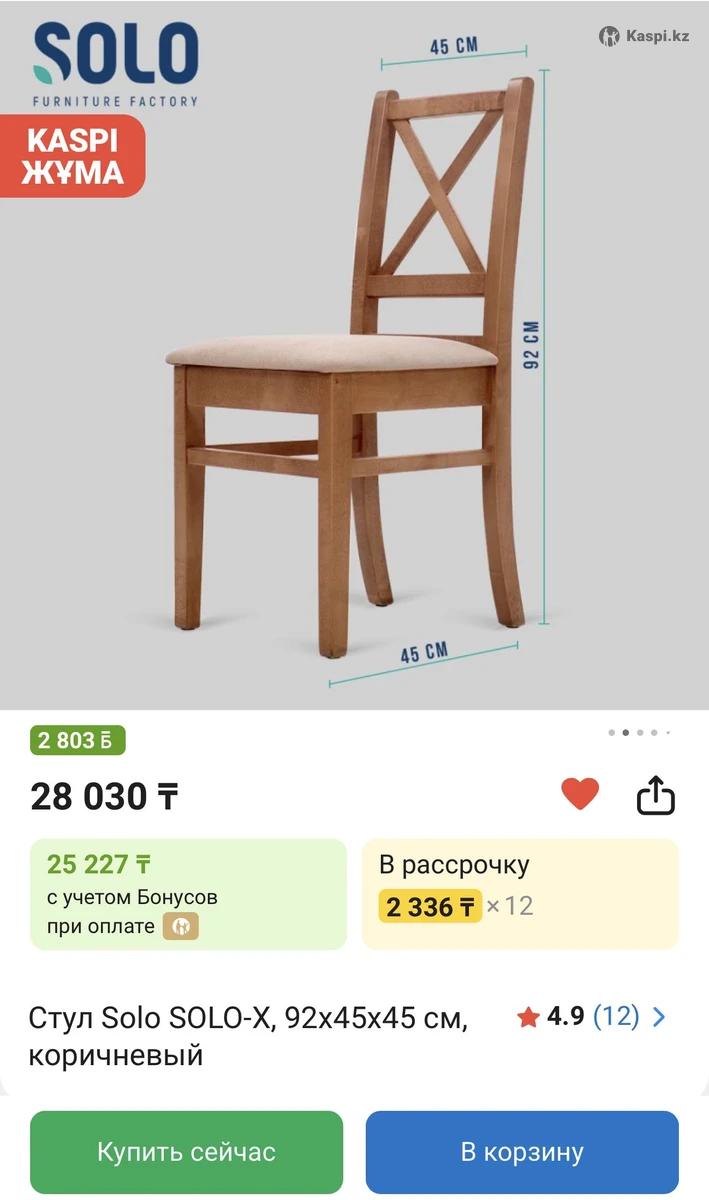Viewport: 709px width, 1200px height.
Task: Select the В рассрочку installment option
Action: tap(520, 893)
